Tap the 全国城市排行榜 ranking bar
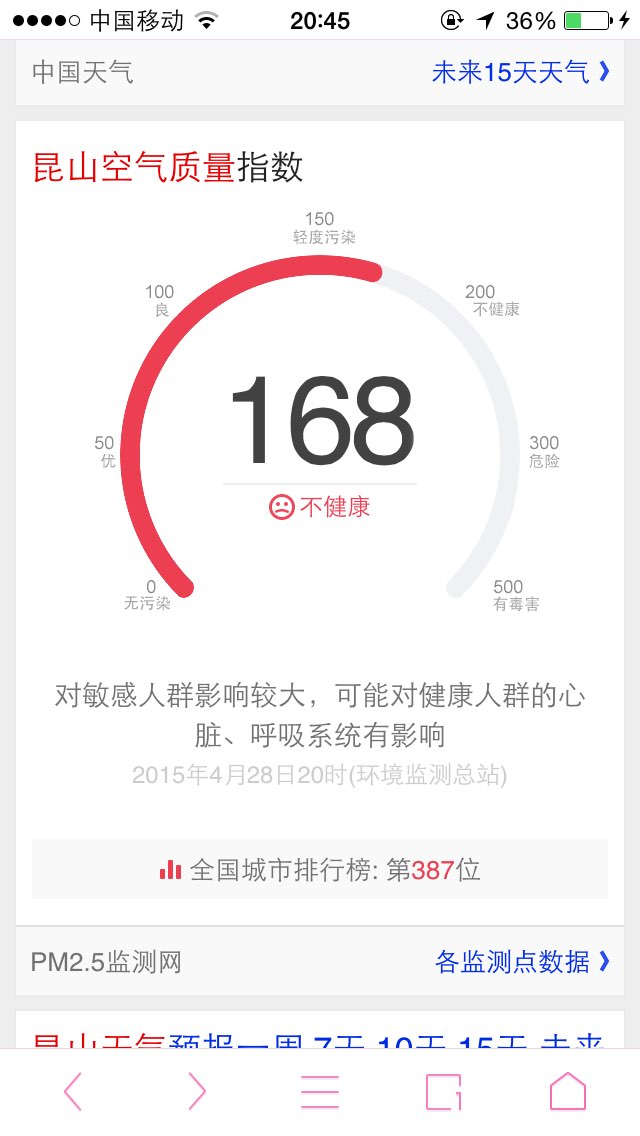Image resolution: width=640 pixels, height=1136 pixels. click(x=320, y=869)
